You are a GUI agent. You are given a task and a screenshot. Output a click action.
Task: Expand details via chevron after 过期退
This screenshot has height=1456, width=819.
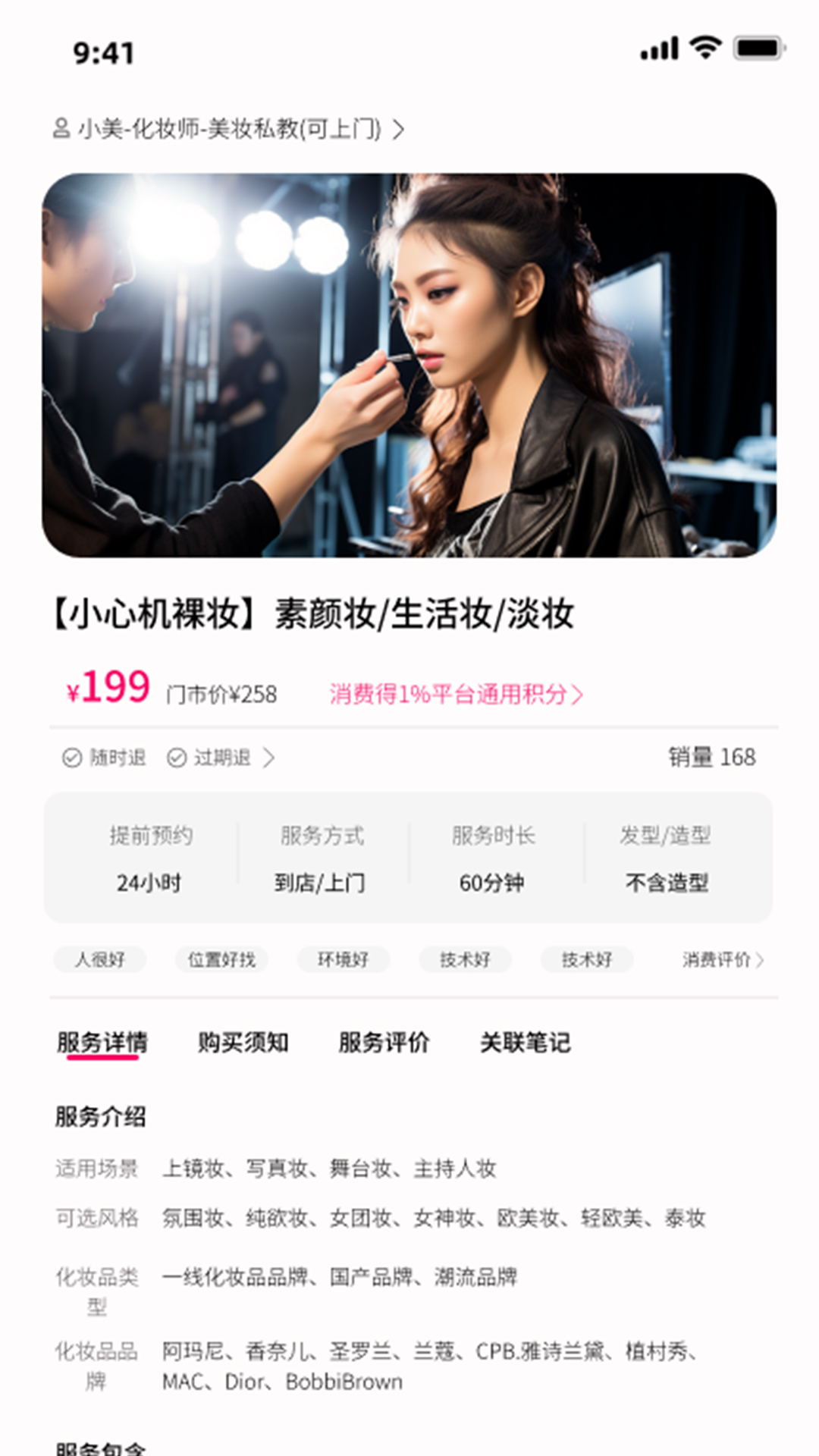(x=270, y=756)
